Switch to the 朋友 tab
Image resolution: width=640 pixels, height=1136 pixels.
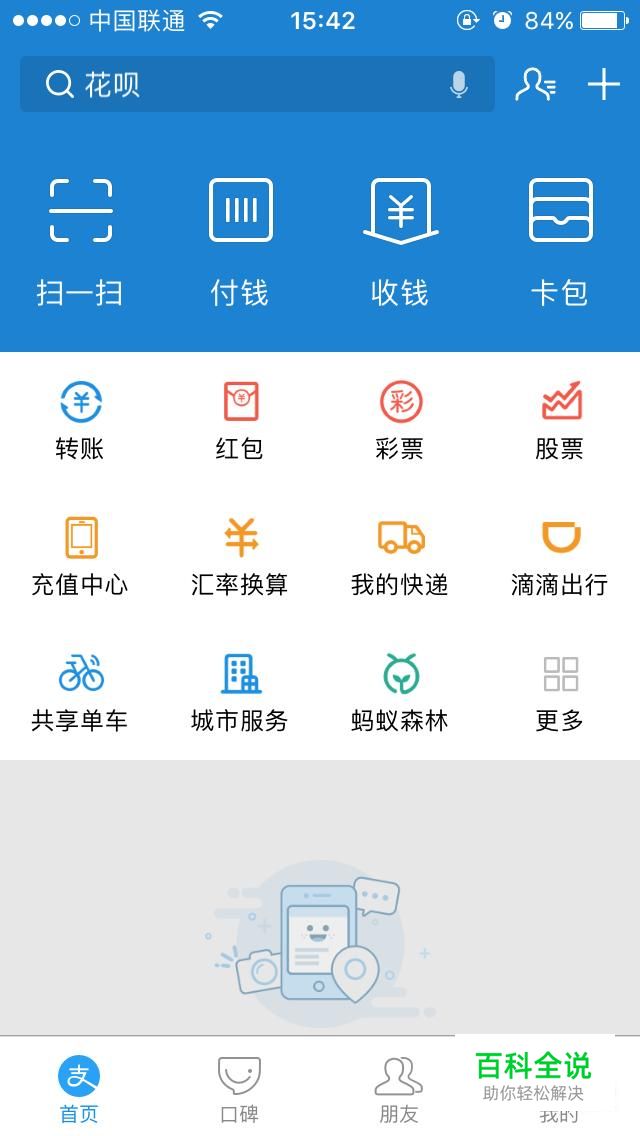coord(398,1088)
